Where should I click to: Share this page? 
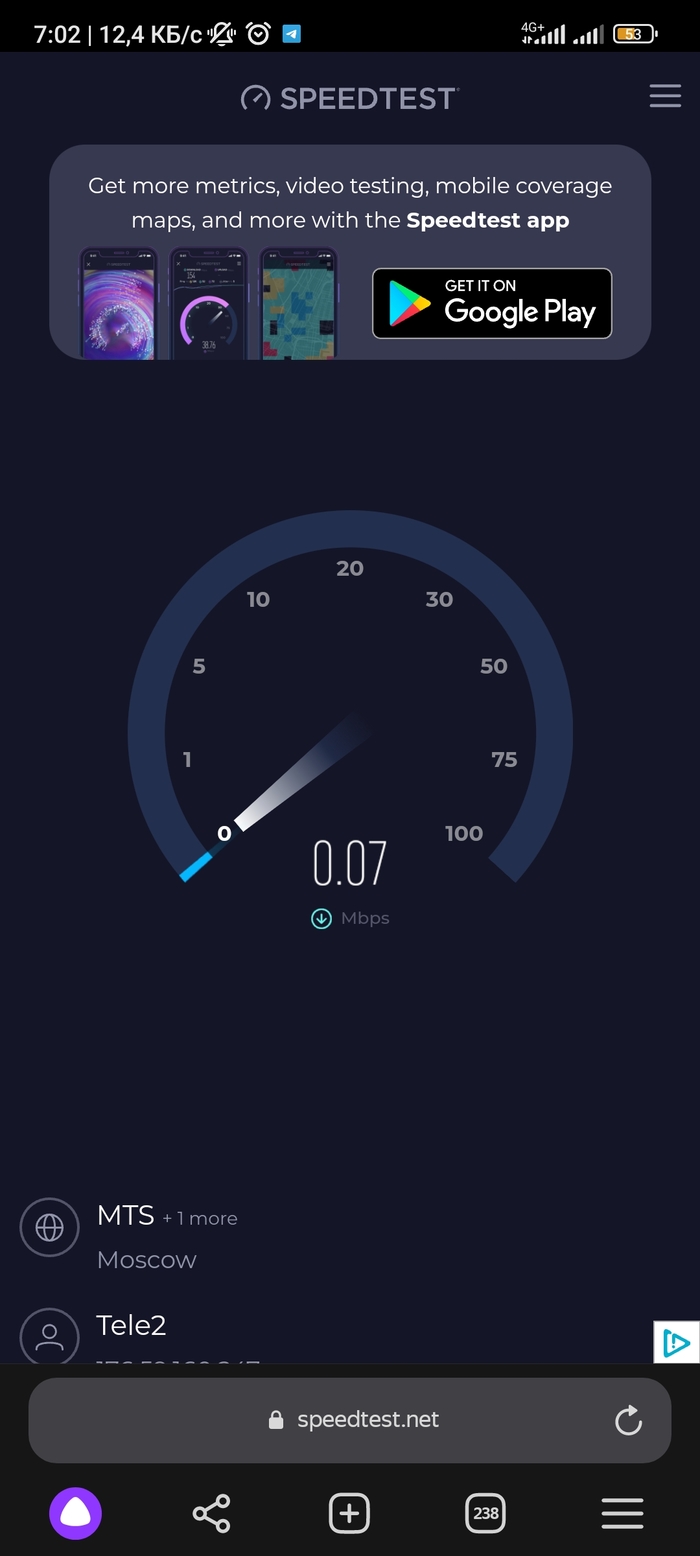(211, 1513)
